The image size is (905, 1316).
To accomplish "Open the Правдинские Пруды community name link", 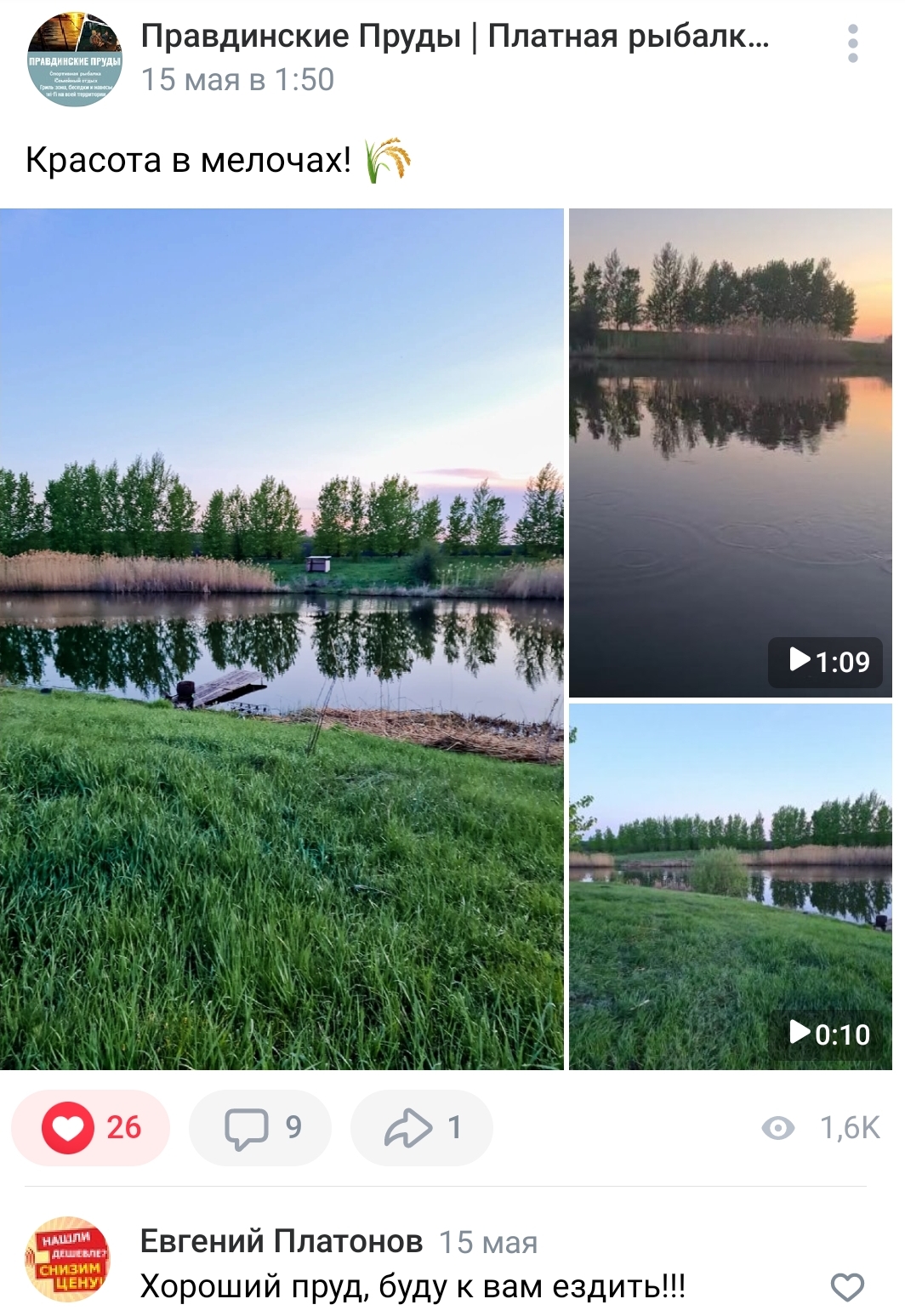I will pos(454,37).
